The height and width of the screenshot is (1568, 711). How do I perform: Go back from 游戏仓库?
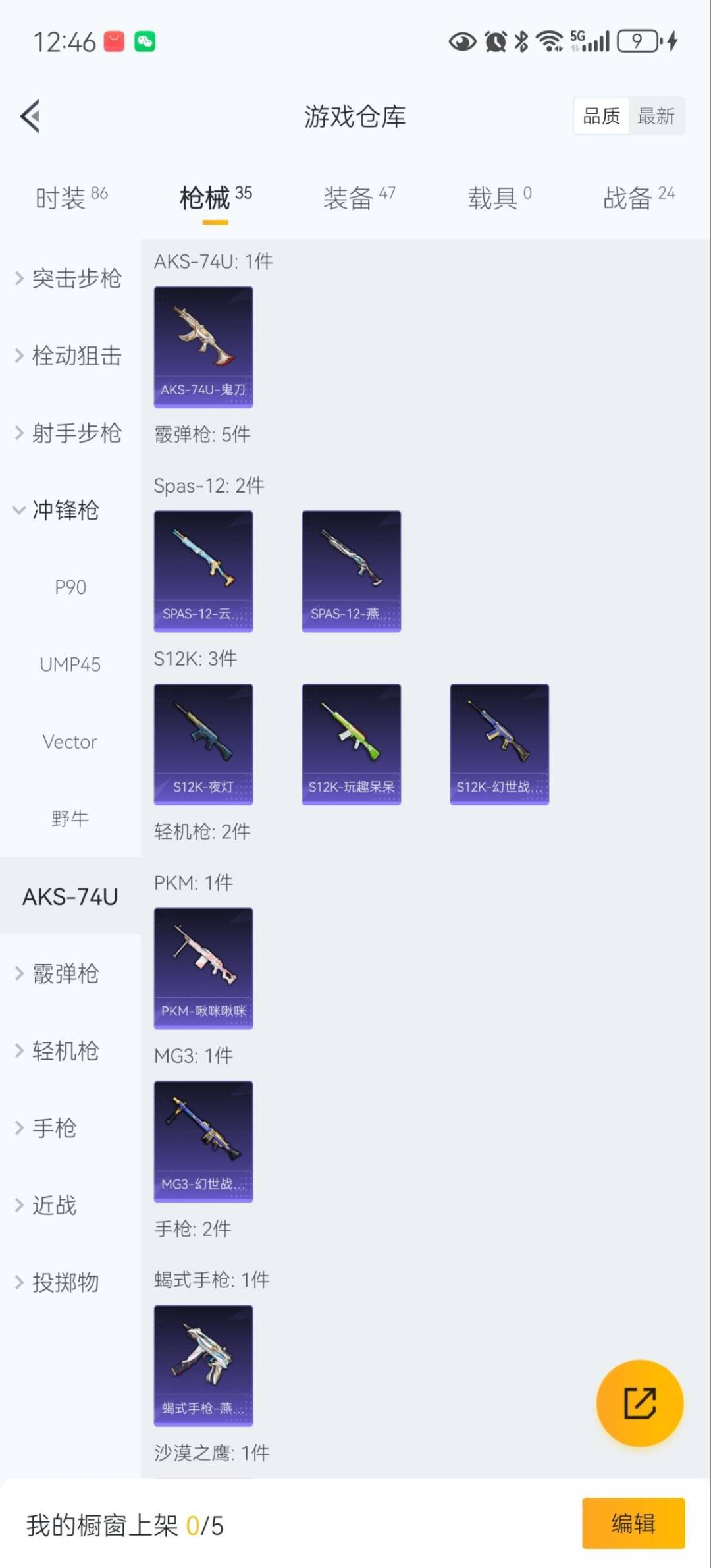[30, 117]
